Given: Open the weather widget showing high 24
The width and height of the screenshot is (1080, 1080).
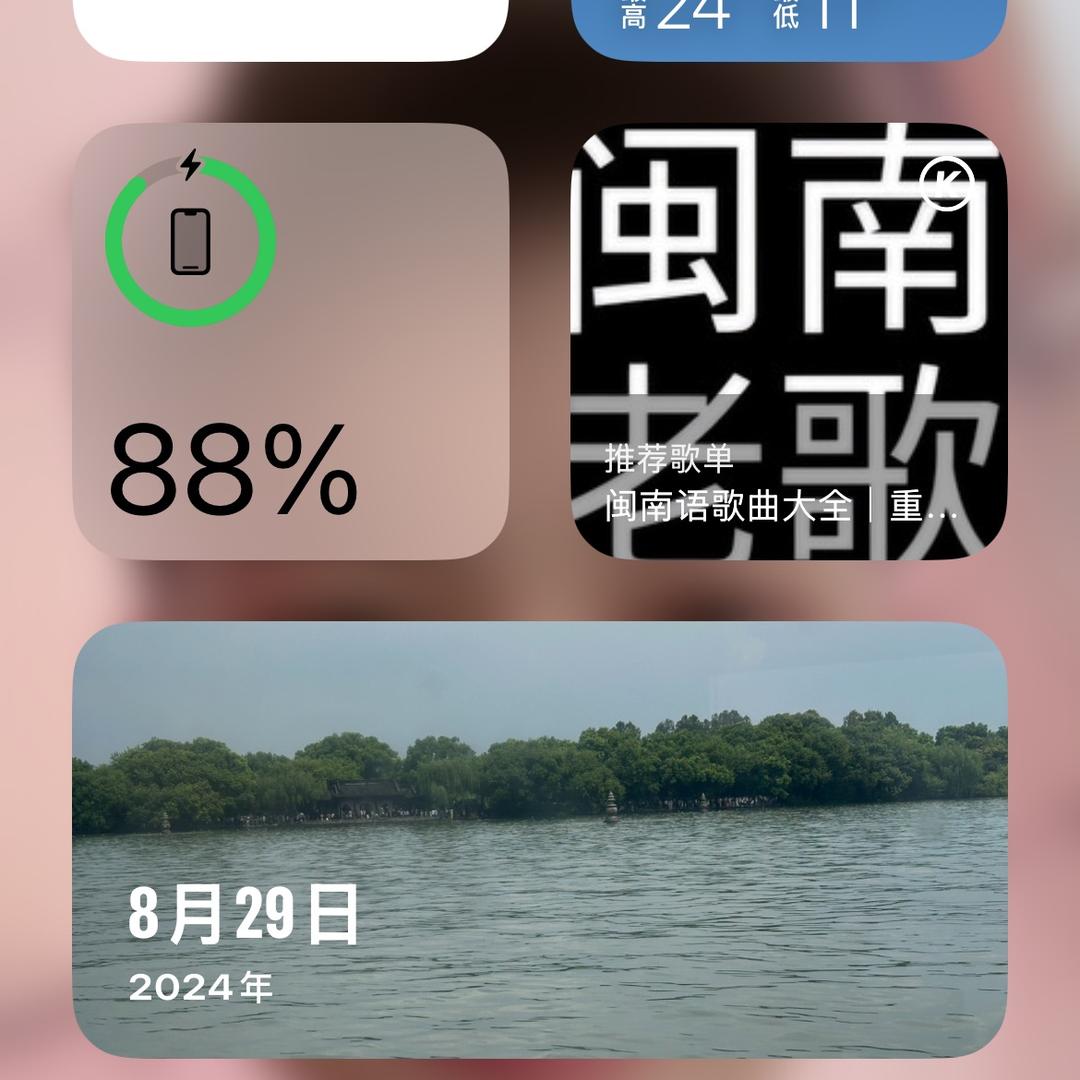Looking at the screenshot, I should (x=788, y=25).
